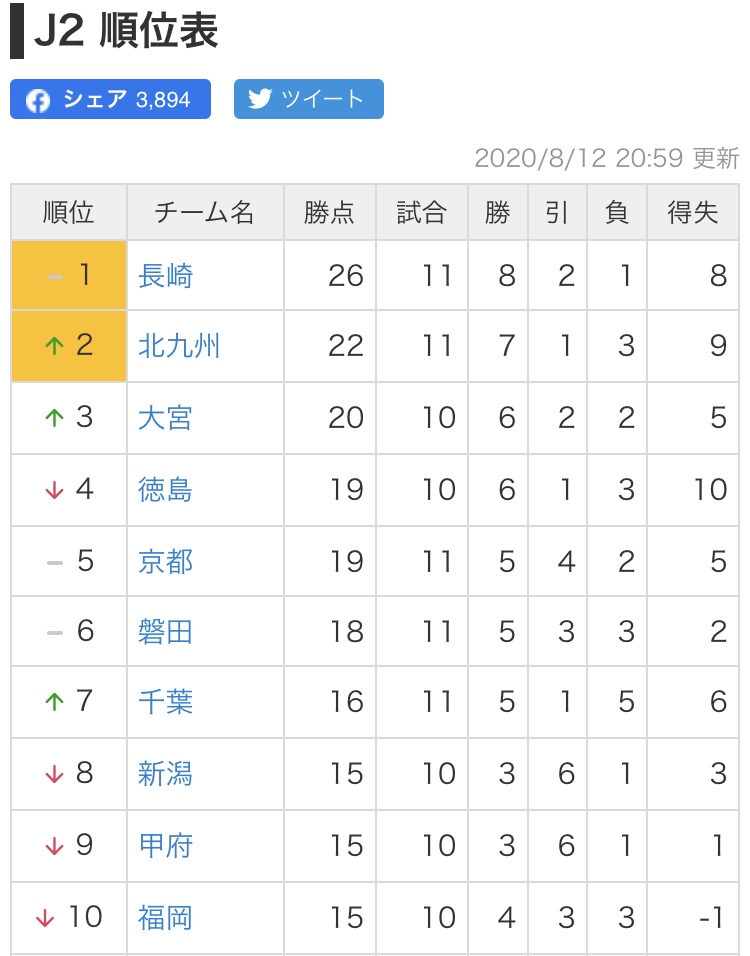Share the standings on Facebook
This screenshot has width=750, height=956.
(x=110, y=99)
